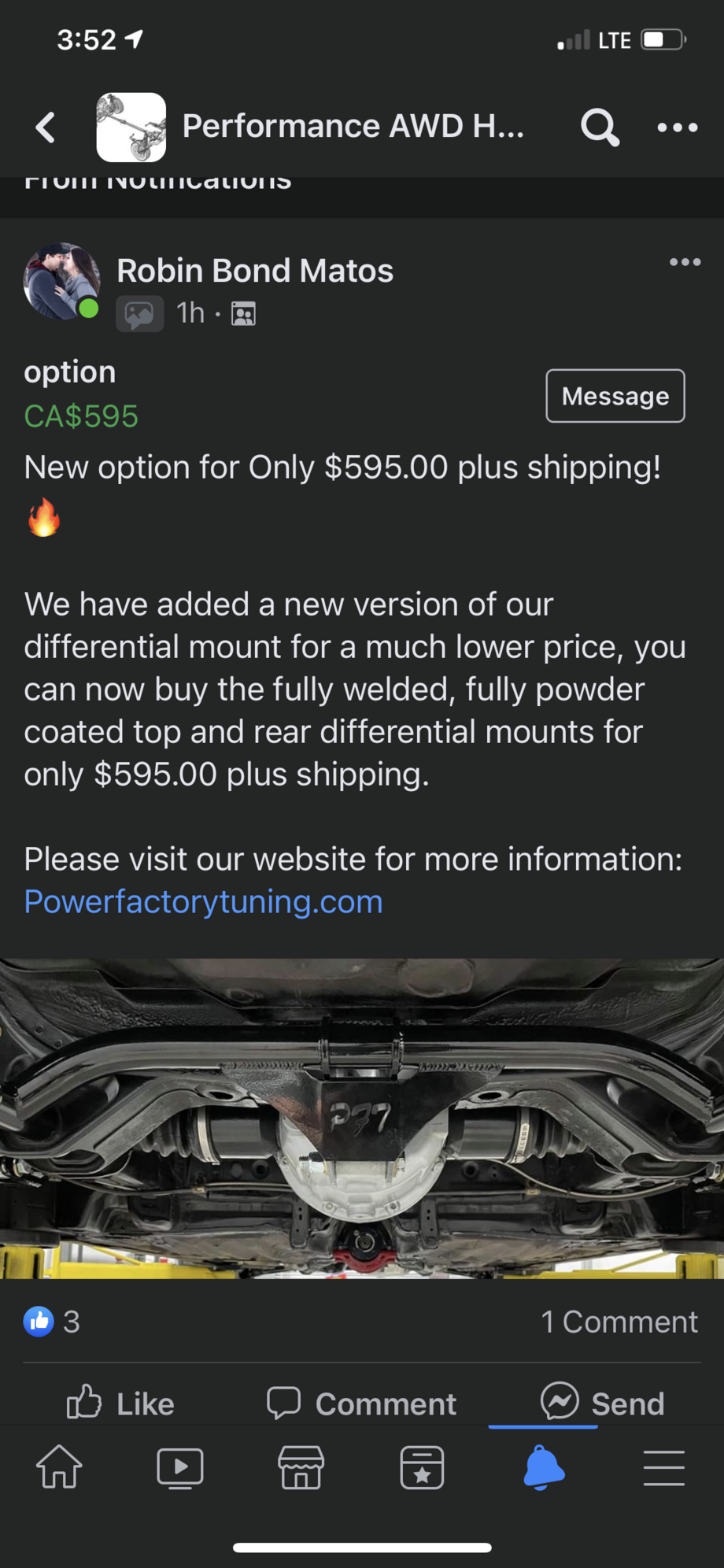Switch to the Home tab
The height and width of the screenshot is (1568, 724).
[60, 1468]
